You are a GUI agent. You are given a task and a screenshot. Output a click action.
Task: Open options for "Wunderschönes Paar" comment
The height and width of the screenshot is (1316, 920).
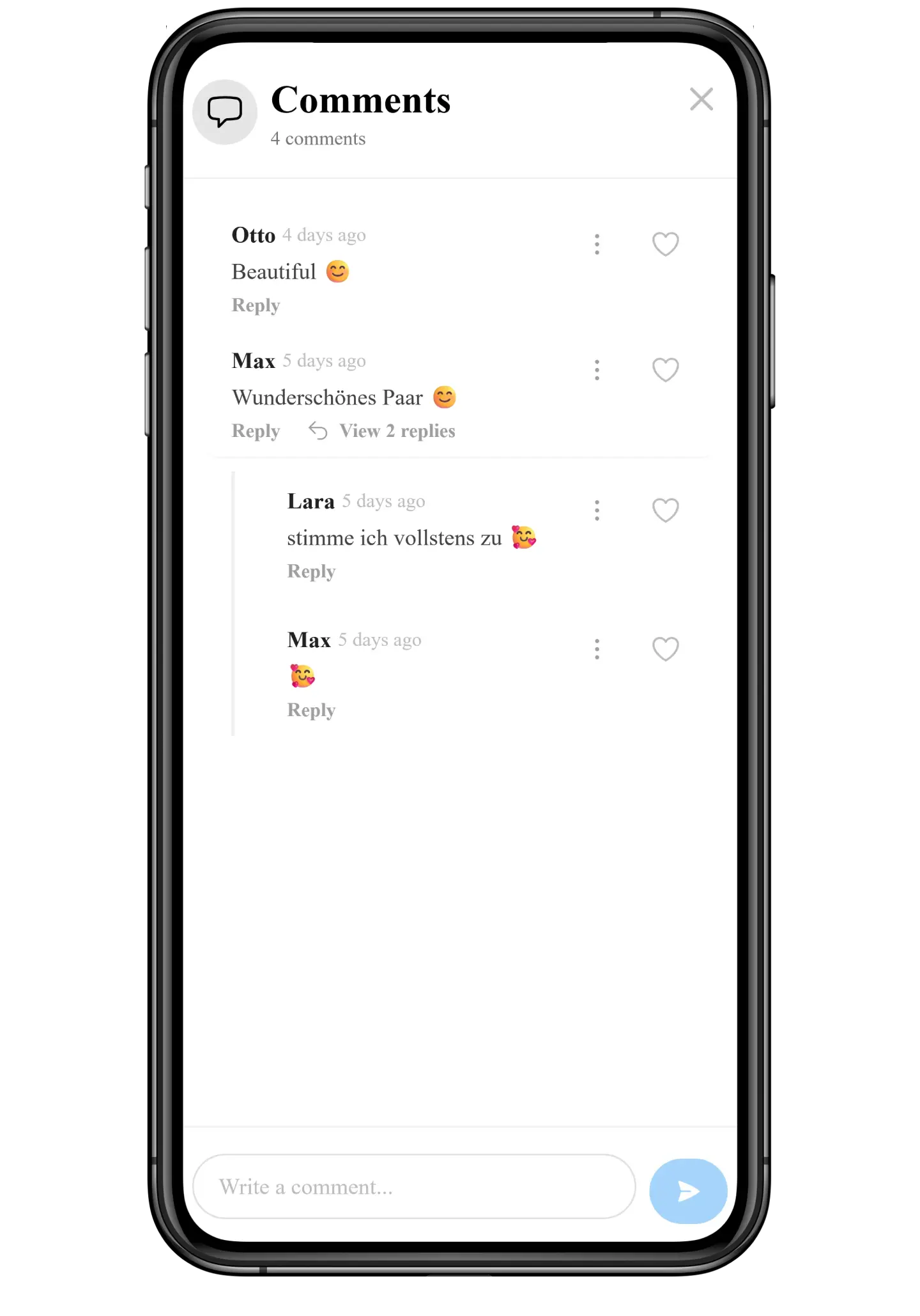(x=597, y=370)
